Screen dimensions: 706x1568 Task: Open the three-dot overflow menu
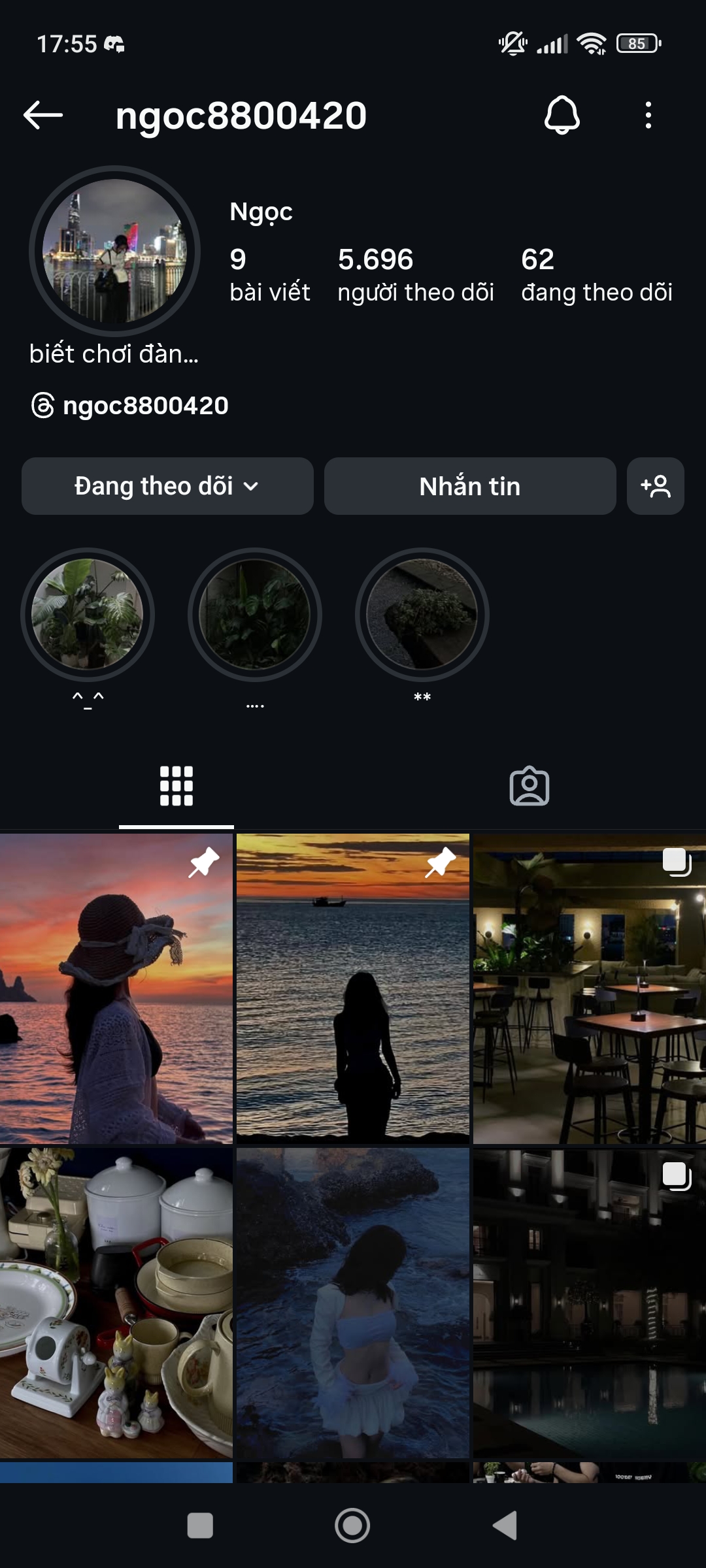(x=648, y=116)
